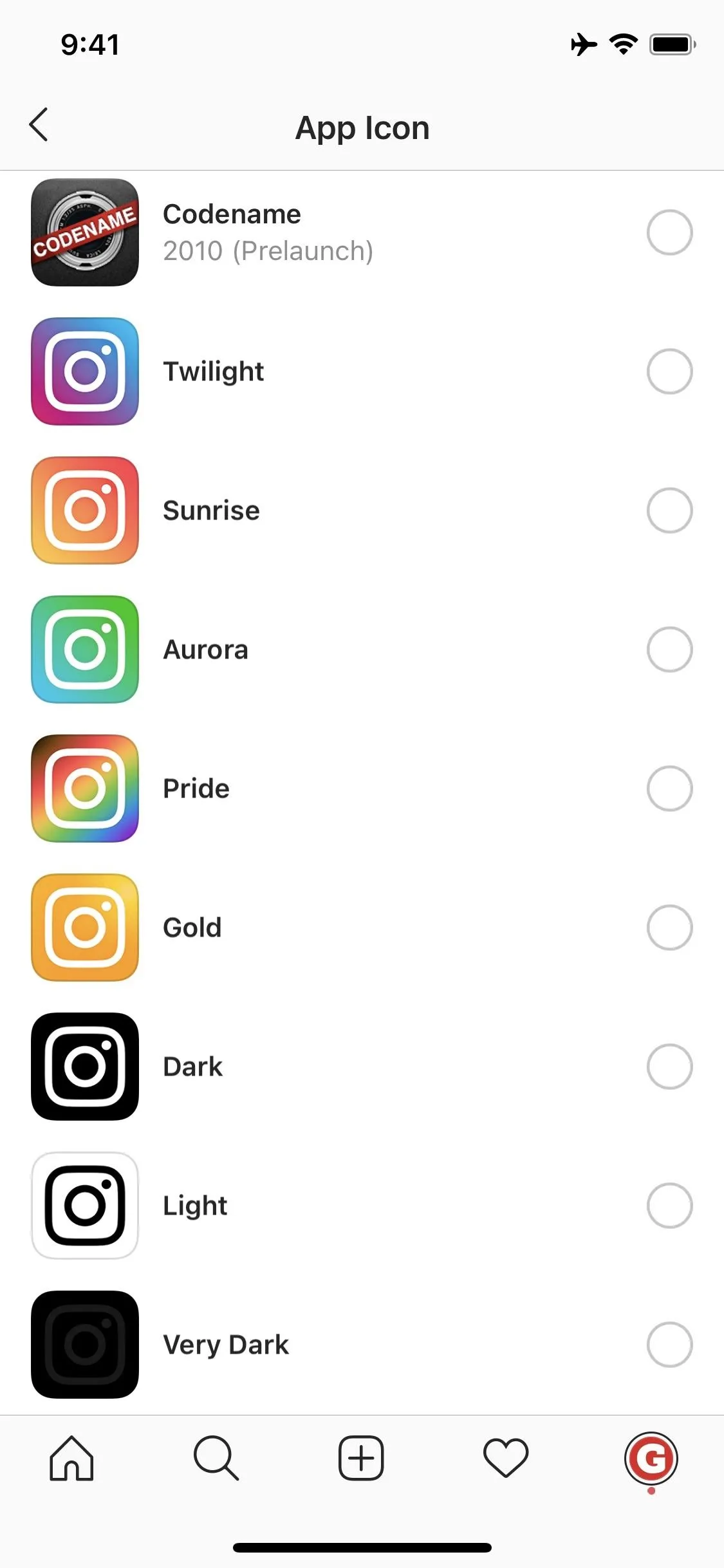Go back from App Icon screen
This screenshot has height=1568, width=724.
coord(39,124)
